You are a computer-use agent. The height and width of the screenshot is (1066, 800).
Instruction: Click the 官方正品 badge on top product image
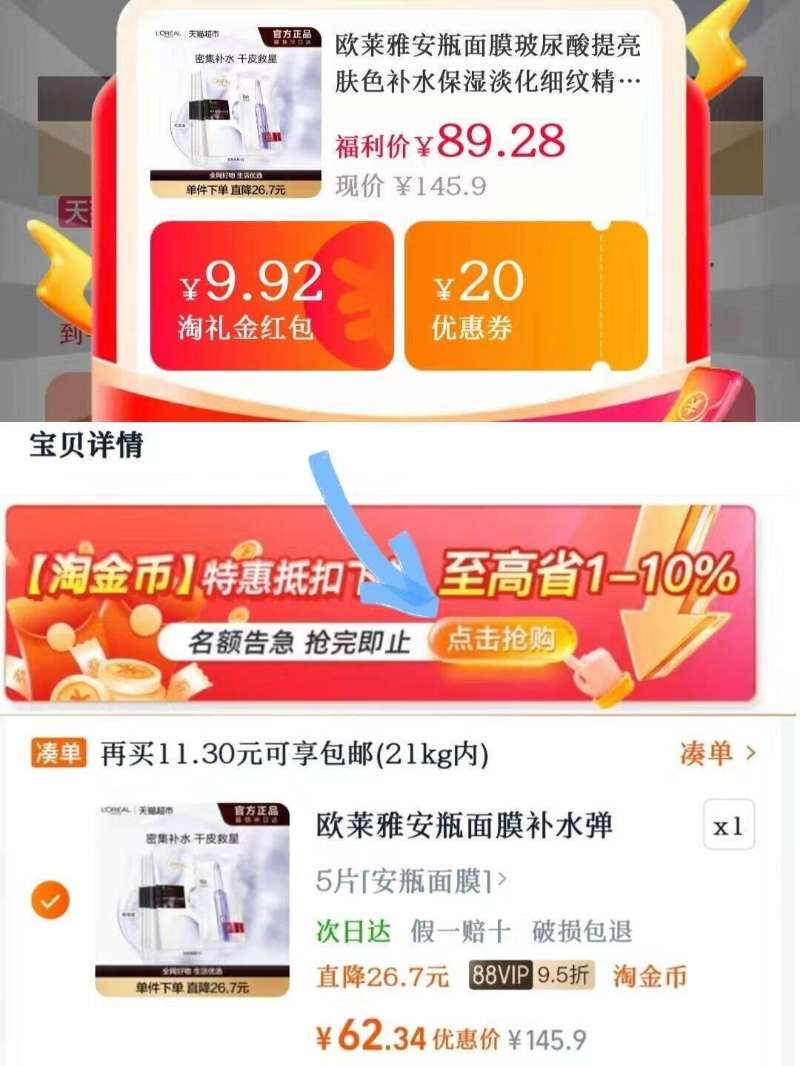click(293, 38)
